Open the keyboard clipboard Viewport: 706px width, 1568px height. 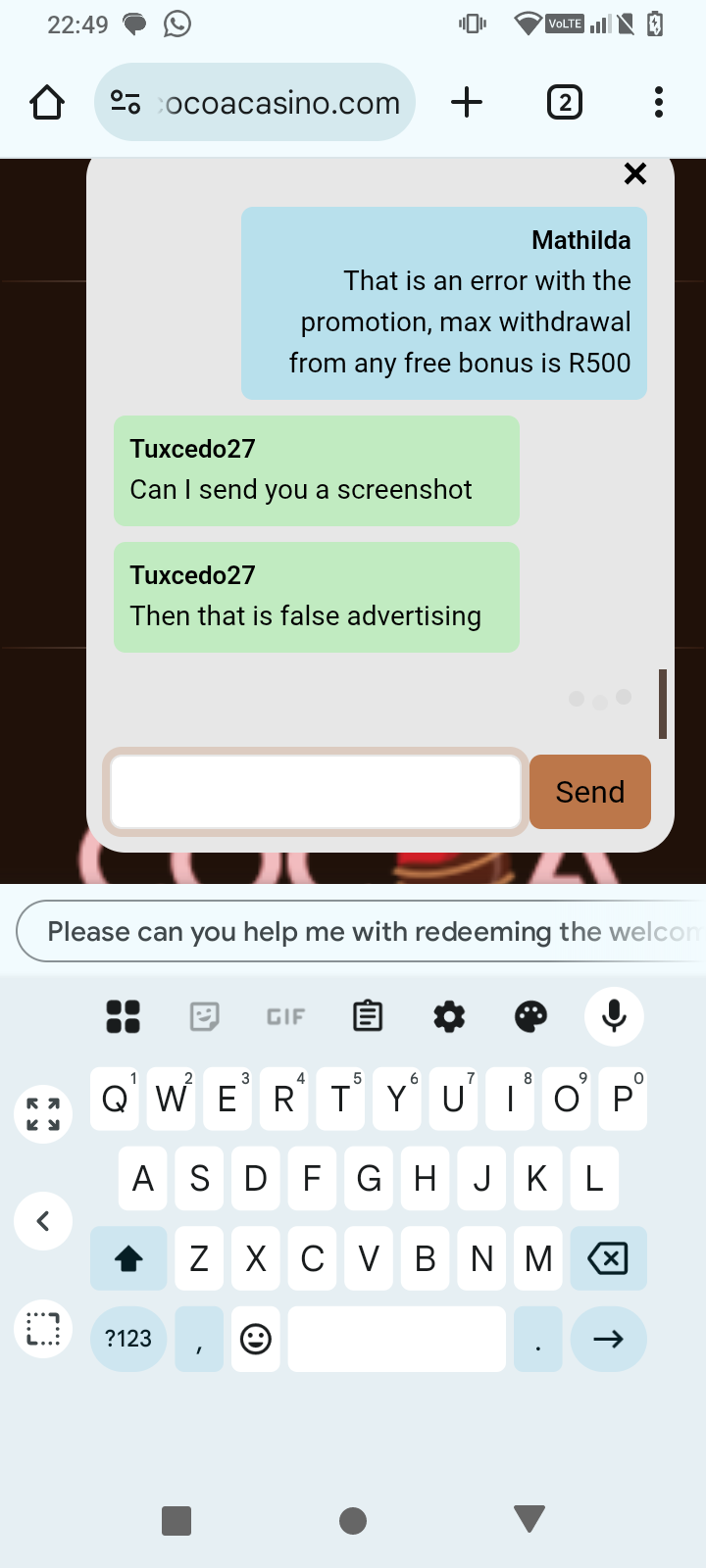(368, 1016)
